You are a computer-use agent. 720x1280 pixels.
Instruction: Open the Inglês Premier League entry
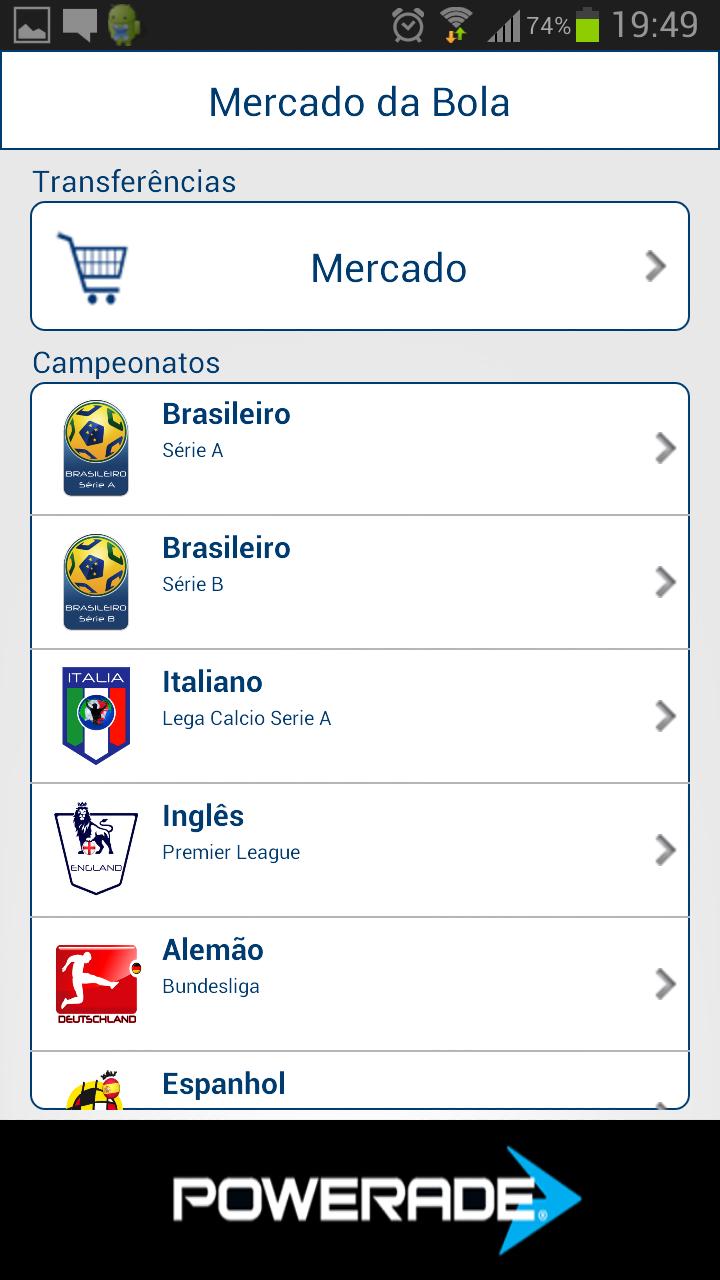click(360, 849)
